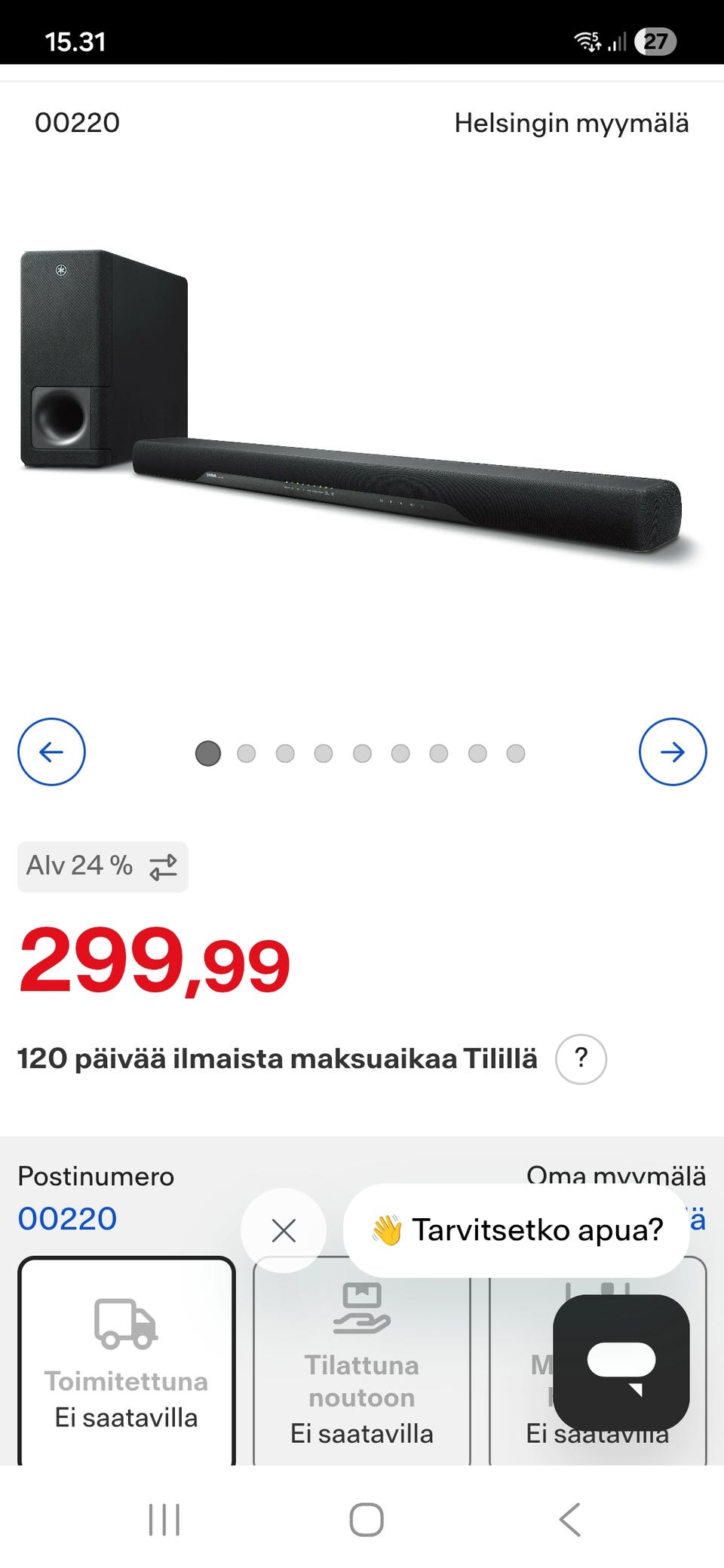This screenshot has width=724, height=1568.
Task: Open the Helsingin myymälä store selector
Action: click(x=572, y=123)
